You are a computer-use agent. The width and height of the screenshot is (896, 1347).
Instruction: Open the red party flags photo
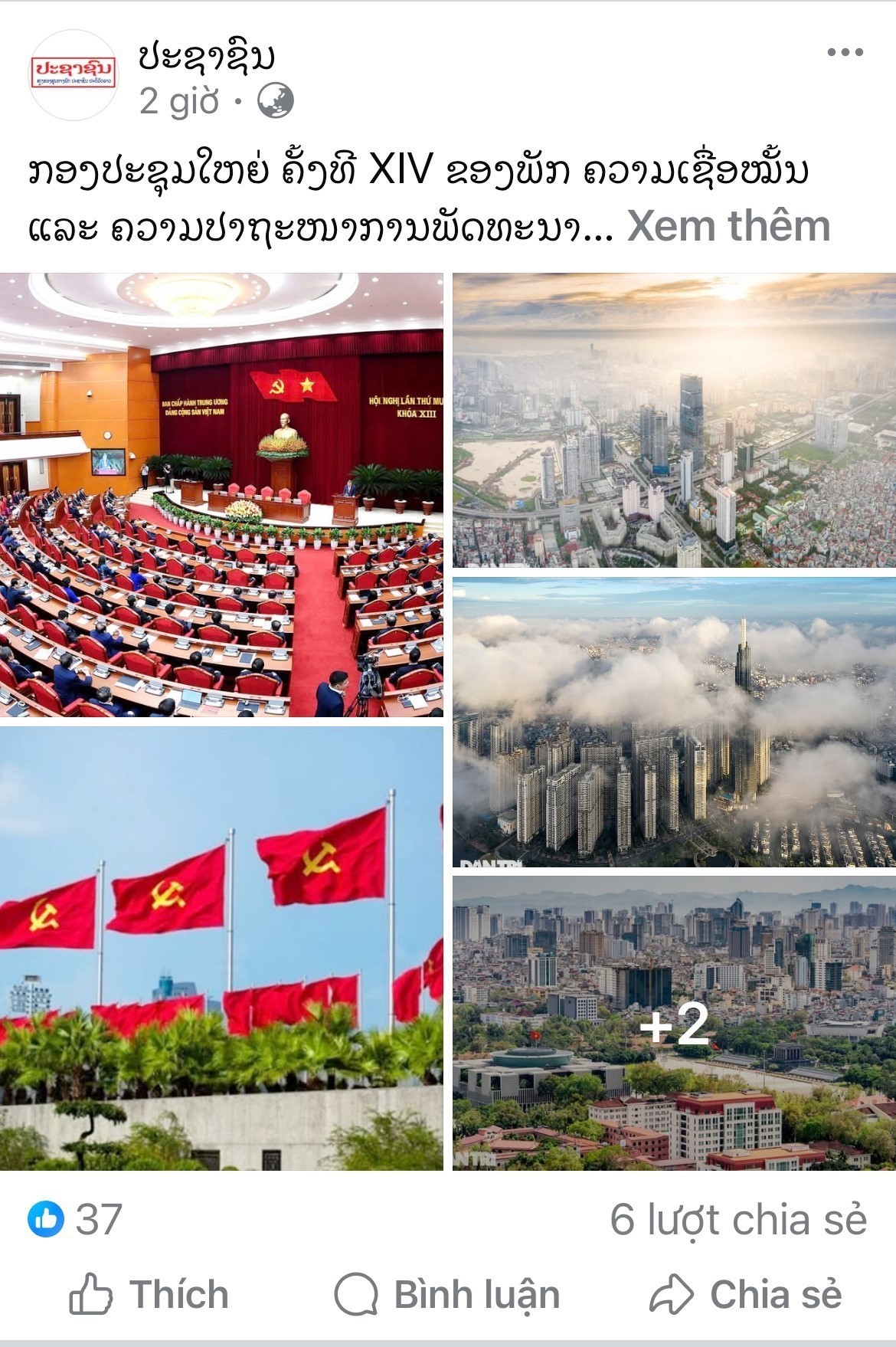[x=221, y=949]
